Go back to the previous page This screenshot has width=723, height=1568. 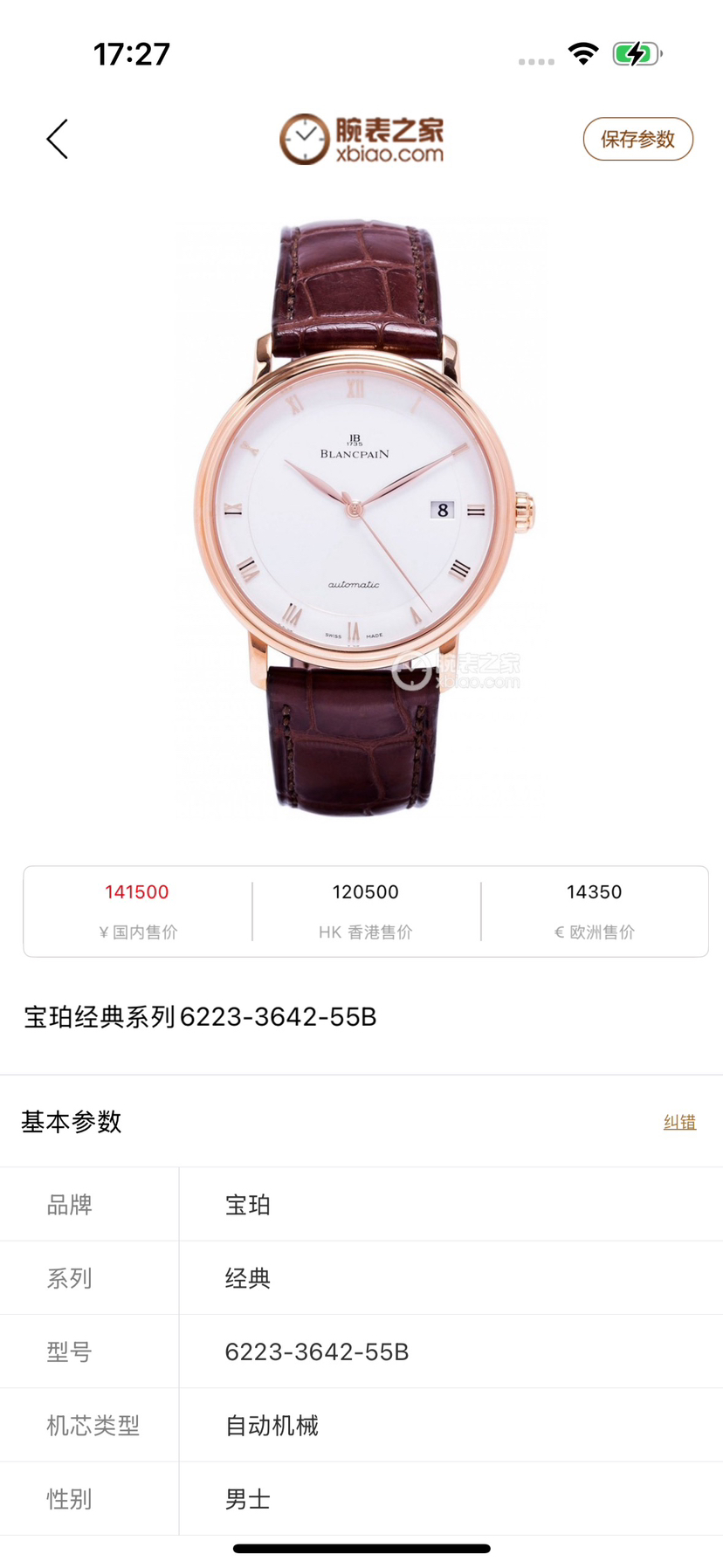click(x=58, y=140)
